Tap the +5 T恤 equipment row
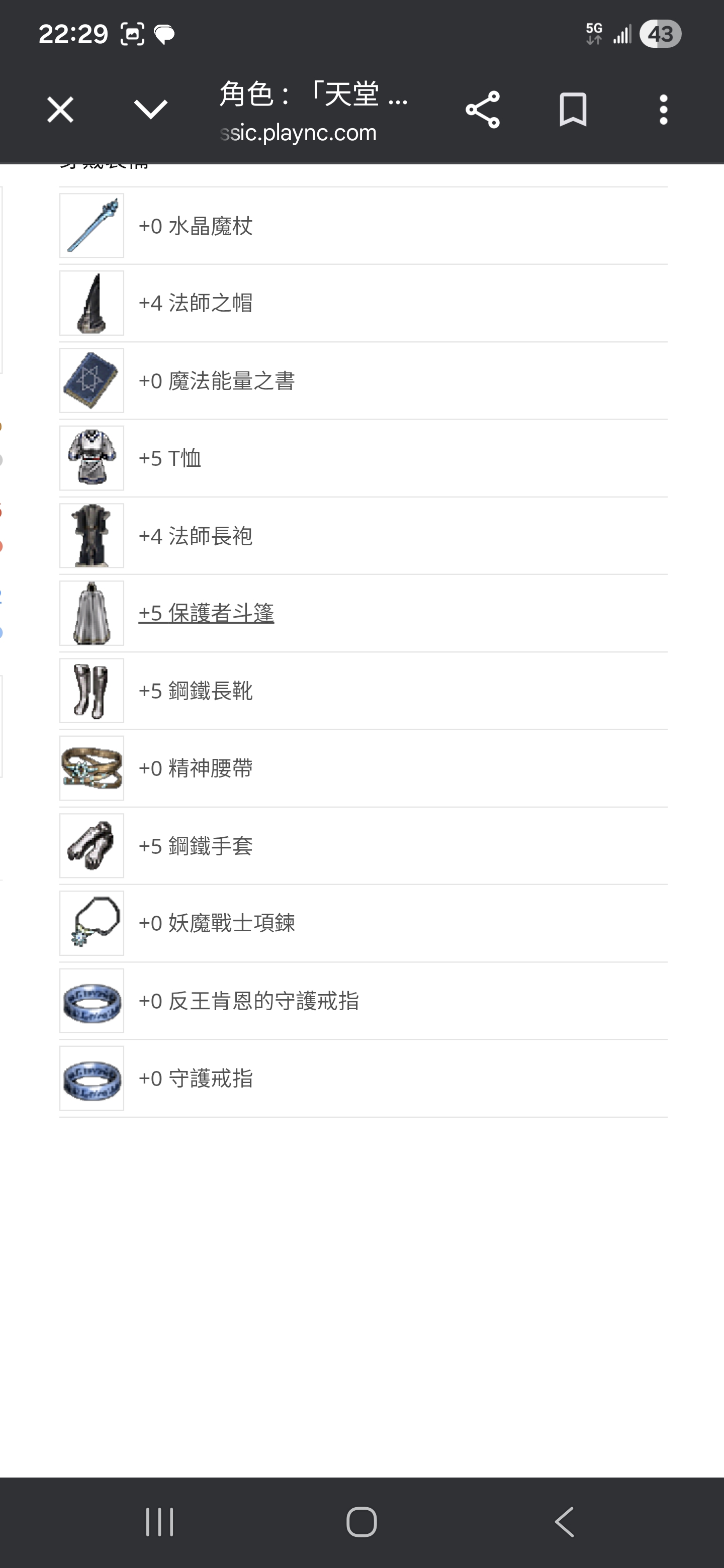The height and width of the screenshot is (1568, 724). 170,458
